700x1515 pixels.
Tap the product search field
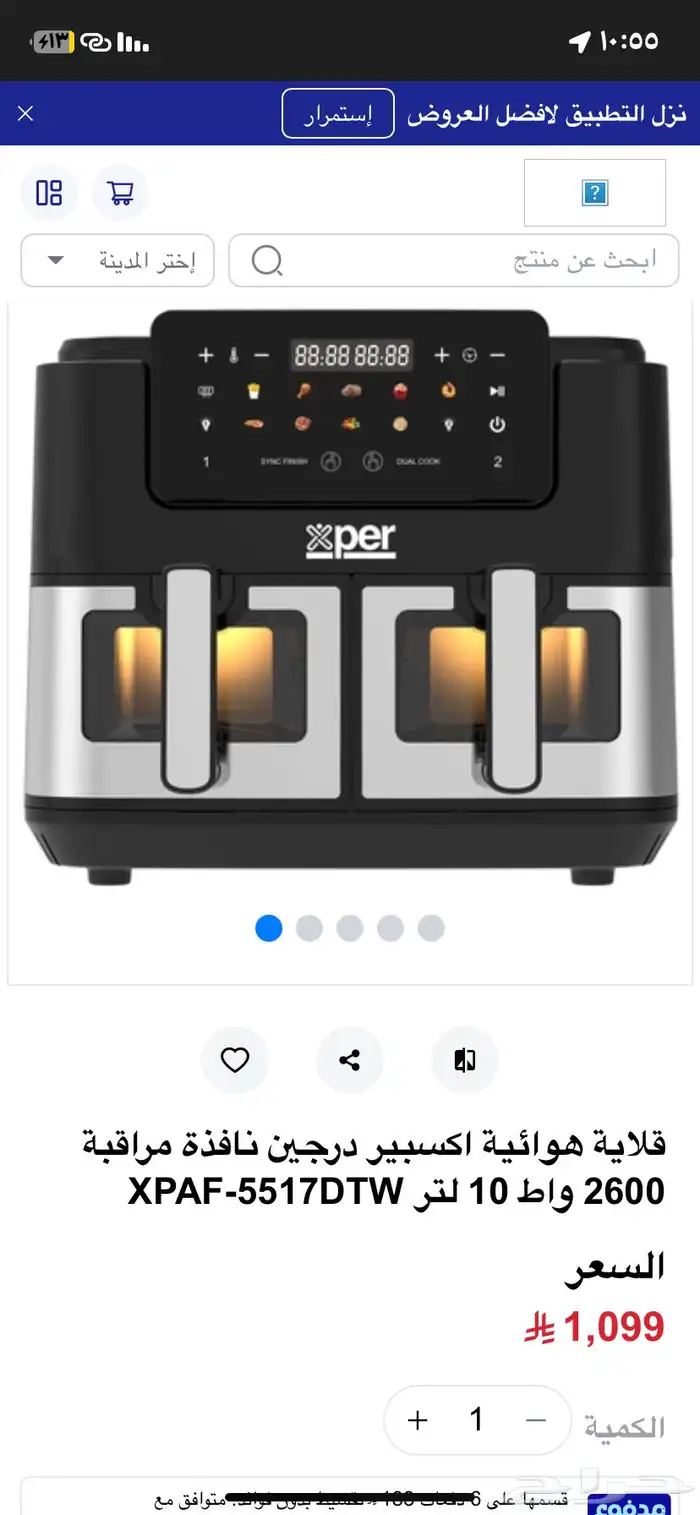tap(454, 261)
